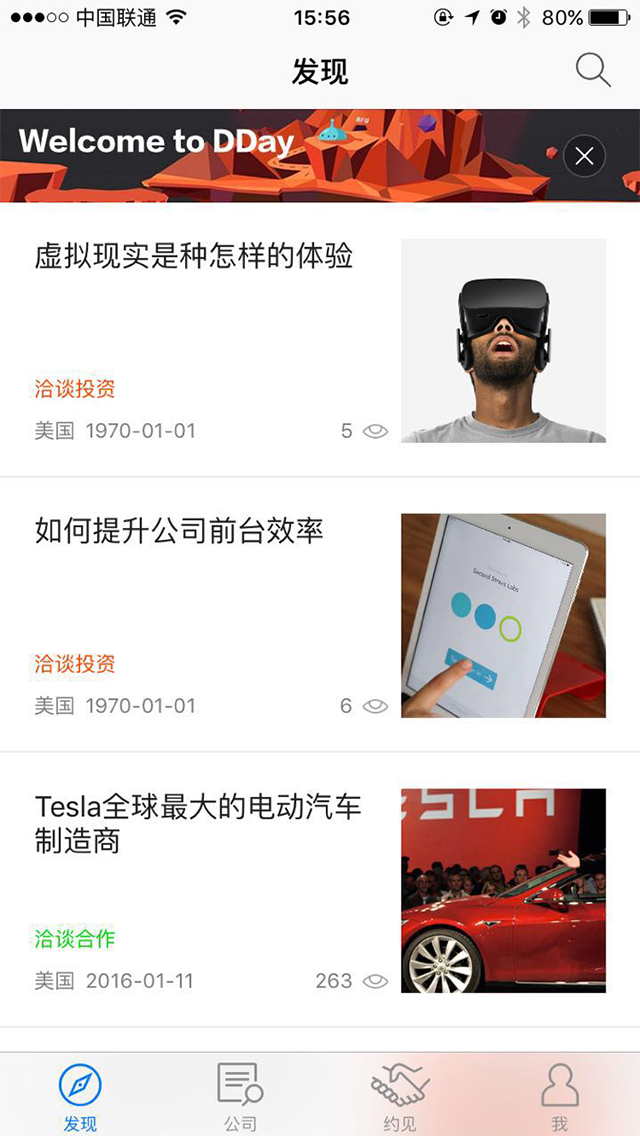Select the 发现 tab
Viewport: 640px width, 1136px height.
point(80,1096)
